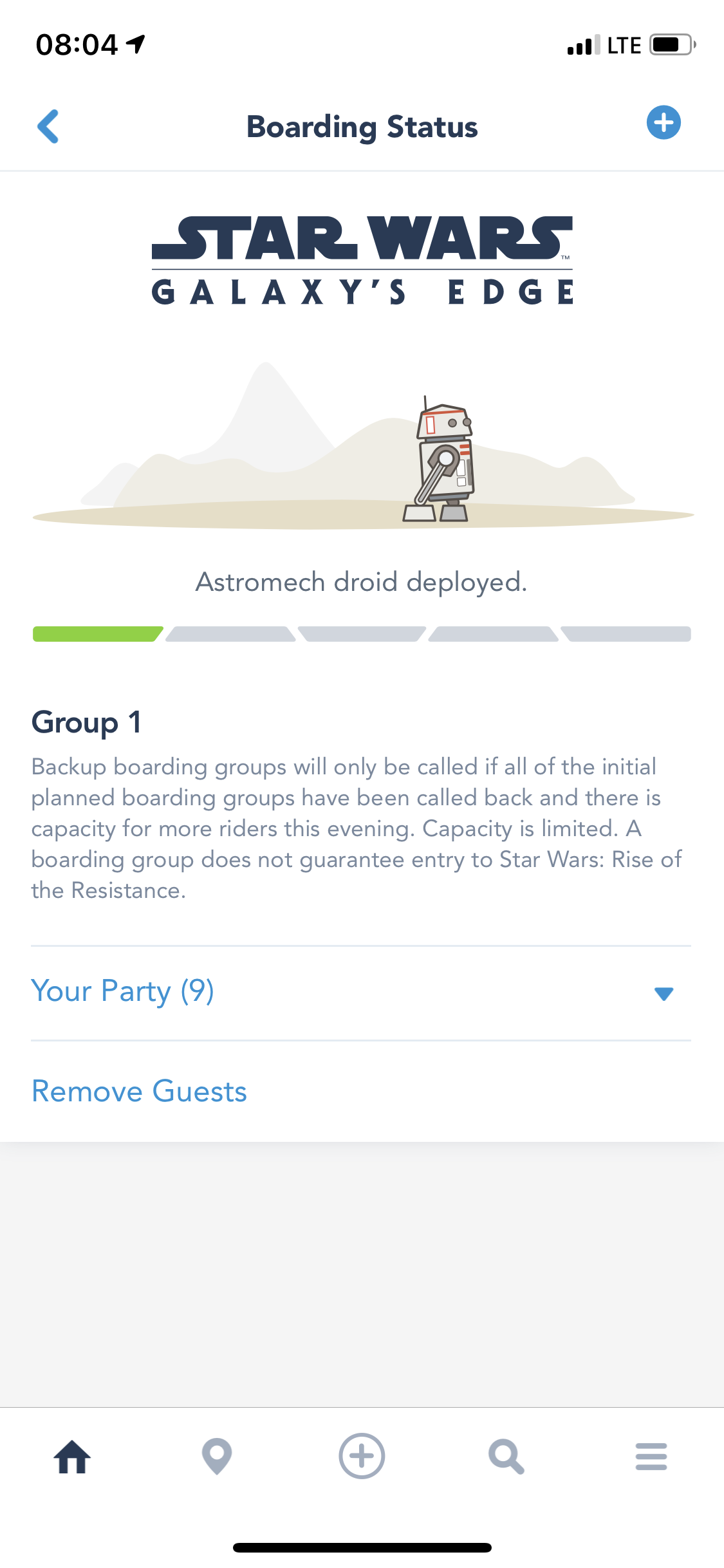Screen dimensions: 724x1568
Task: Open the search tab
Action: click(x=506, y=1456)
